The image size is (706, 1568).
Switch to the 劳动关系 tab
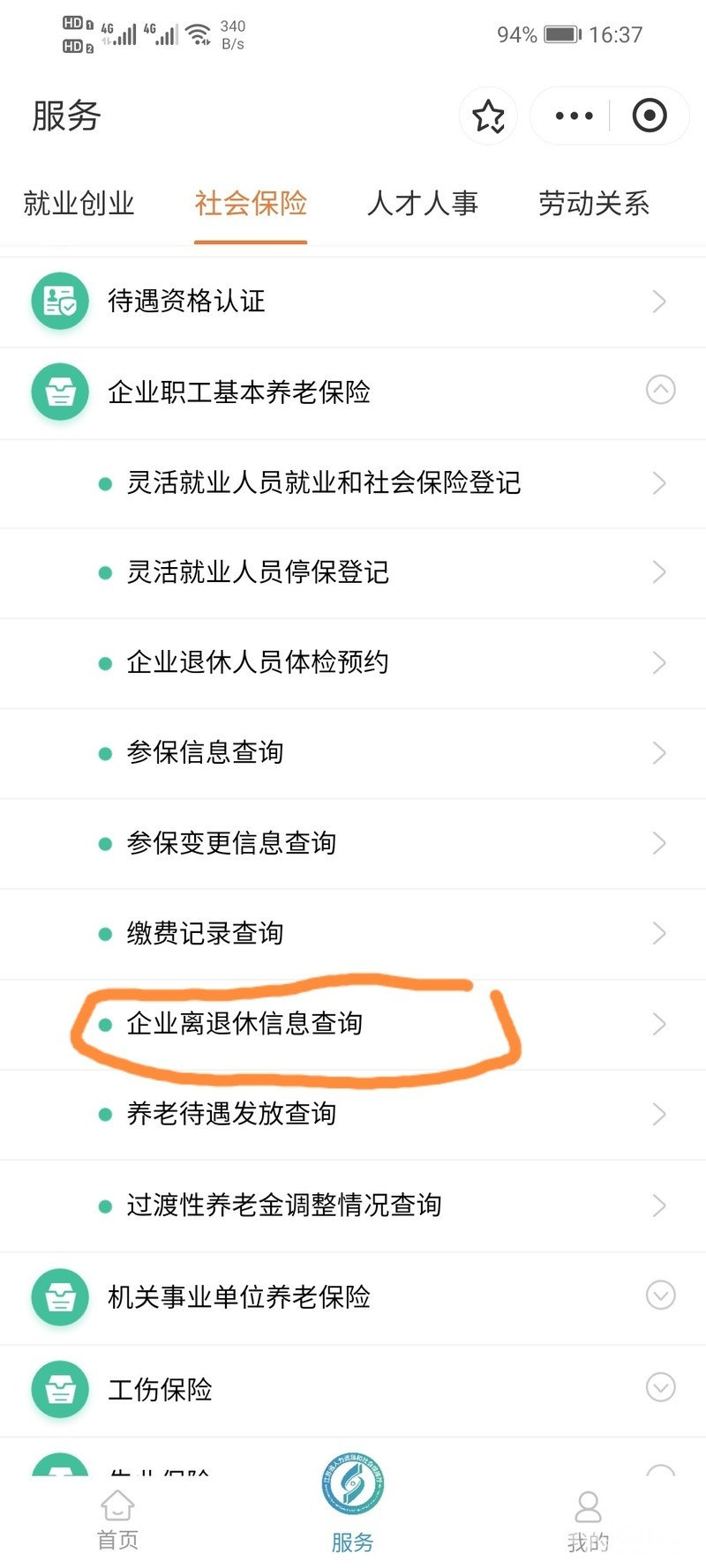click(593, 204)
